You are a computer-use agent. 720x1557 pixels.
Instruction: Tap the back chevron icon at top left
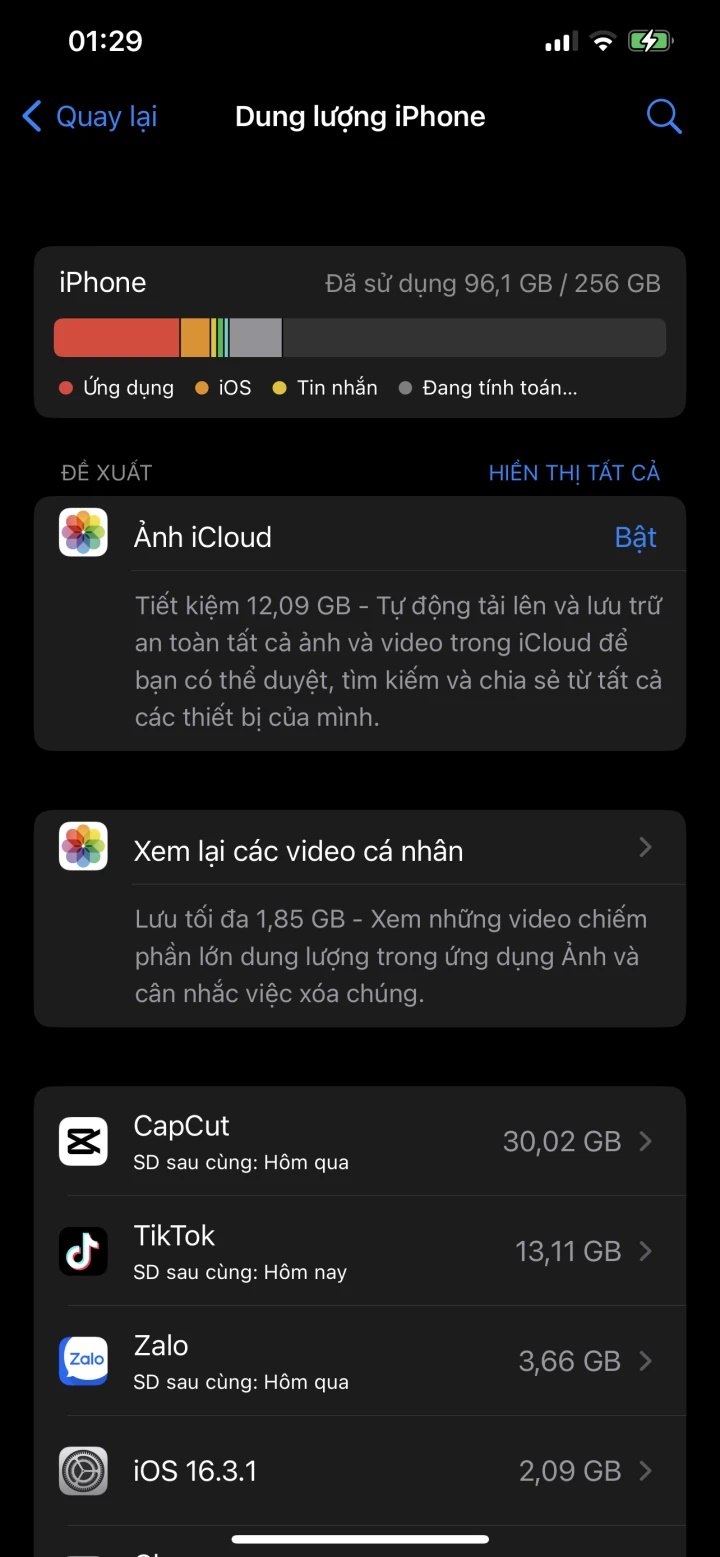click(30, 116)
